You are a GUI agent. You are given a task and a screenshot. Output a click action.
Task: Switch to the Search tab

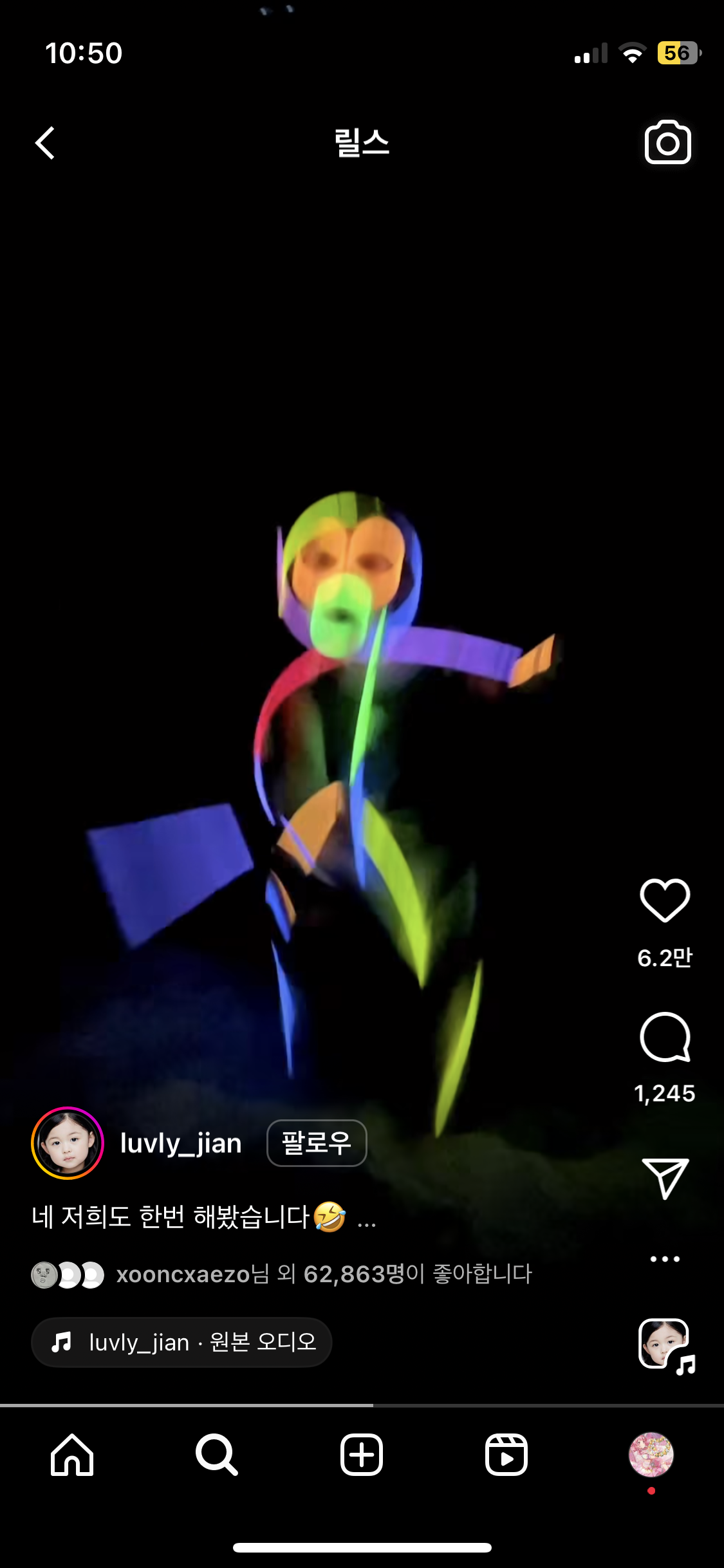[217, 1455]
